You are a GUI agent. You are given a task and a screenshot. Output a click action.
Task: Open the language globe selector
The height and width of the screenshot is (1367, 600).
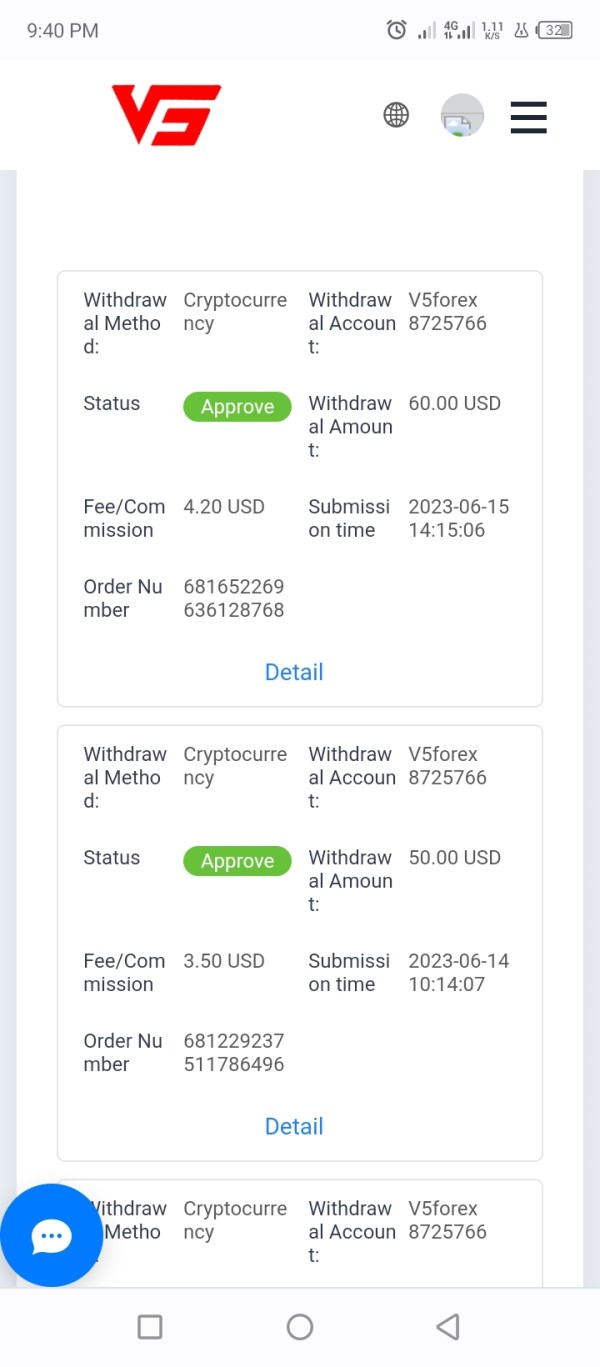coord(396,115)
